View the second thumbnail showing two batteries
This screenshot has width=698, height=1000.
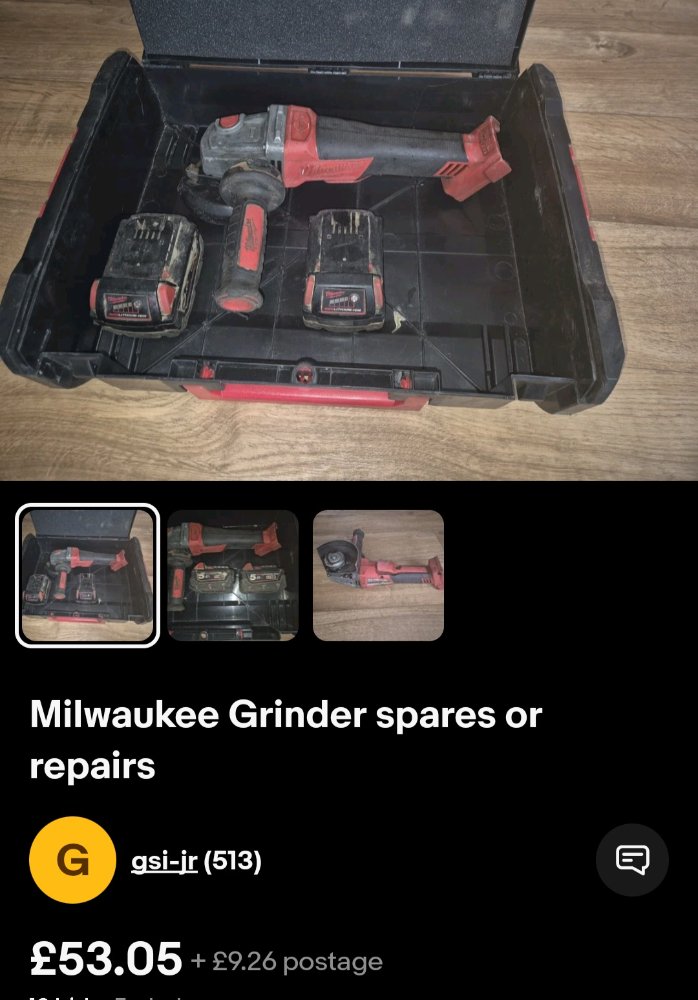[233, 575]
